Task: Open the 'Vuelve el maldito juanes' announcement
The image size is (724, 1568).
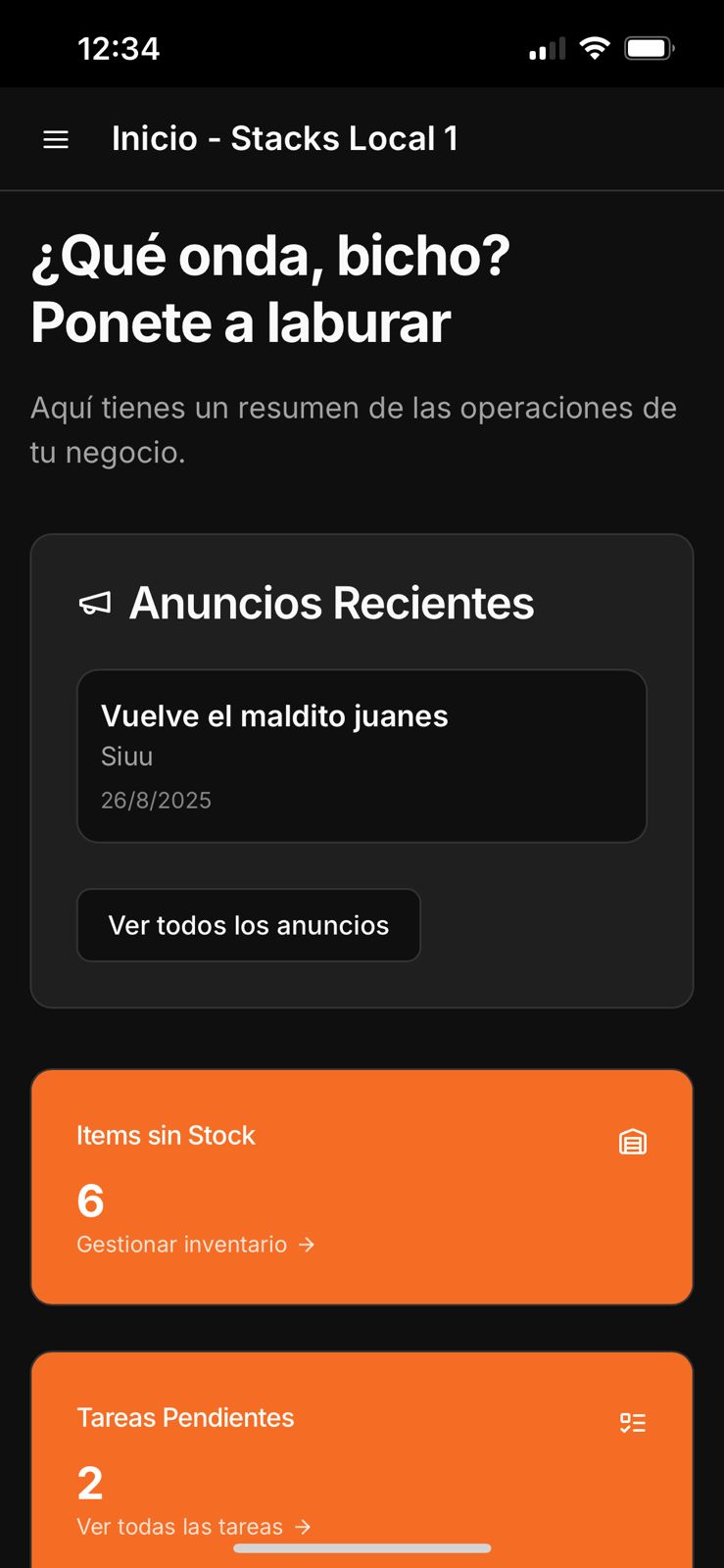Action: (x=362, y=756)
